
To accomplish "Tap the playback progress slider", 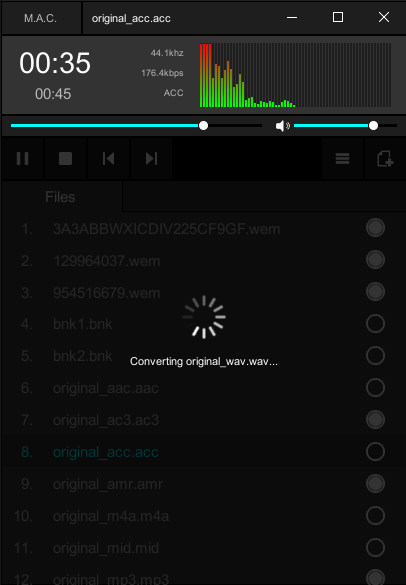I will pos(136,126).
